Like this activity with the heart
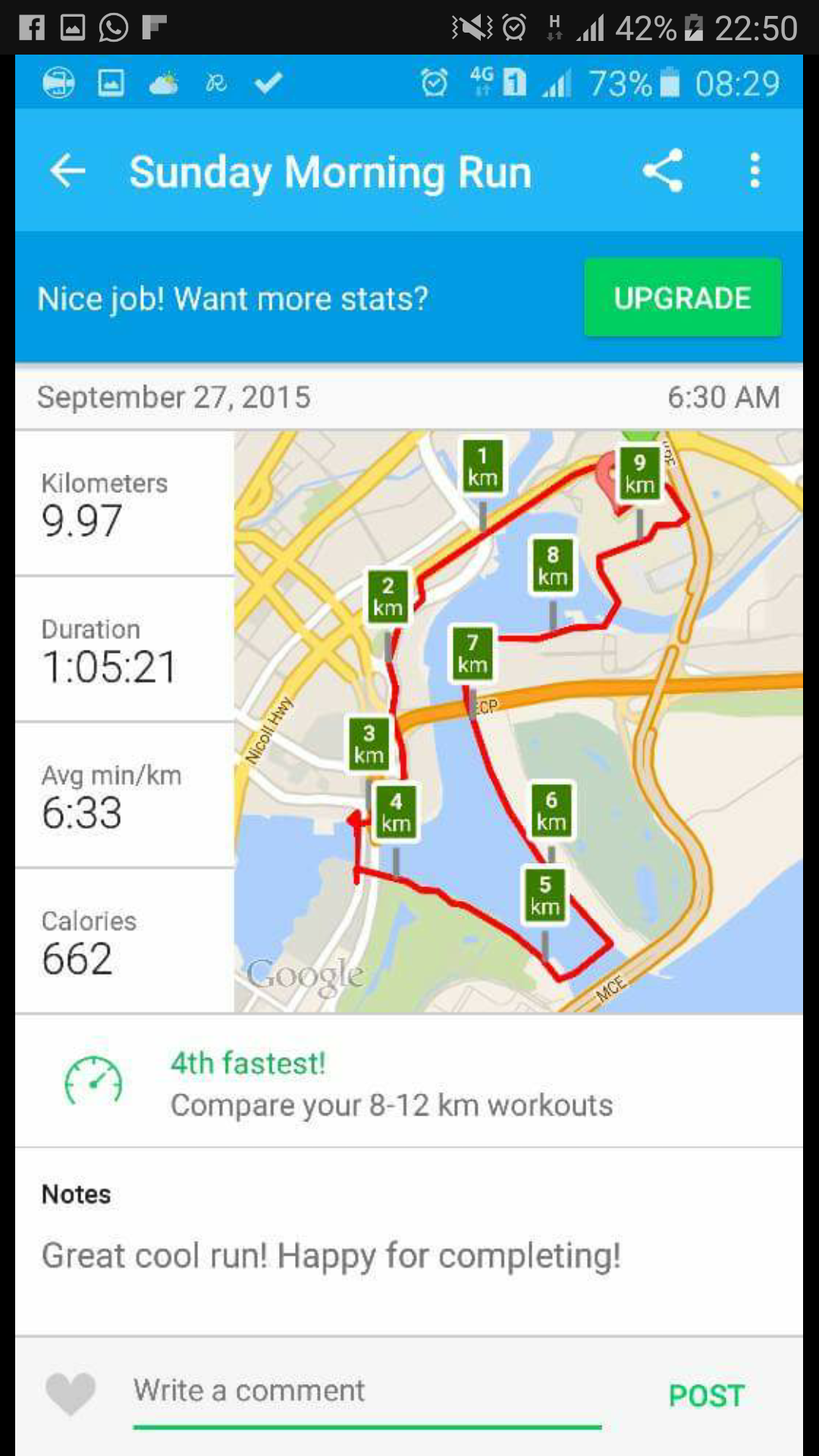The width and height of the screenshot is (819, 1456). 71,1392
